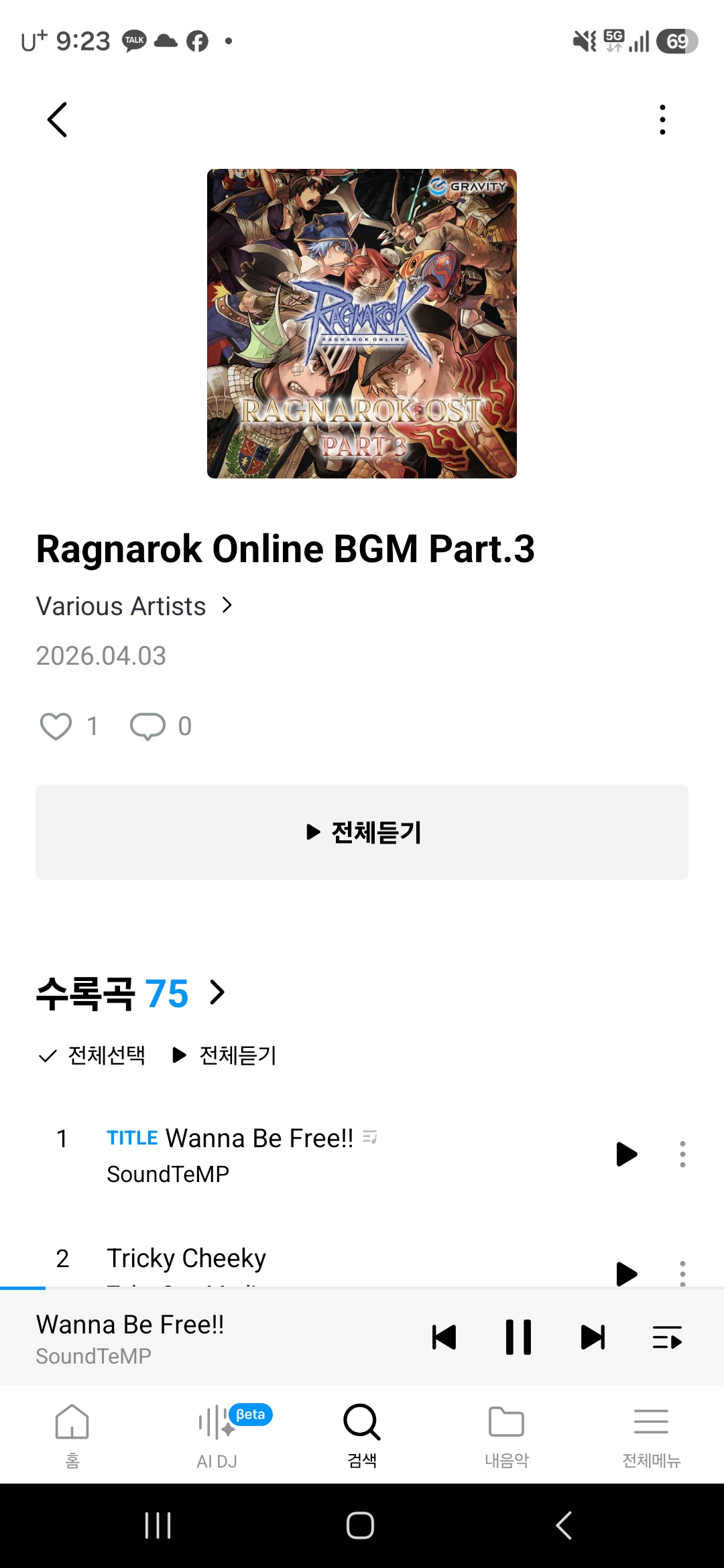Open mini player via Wanna Be Free!! title
This screenshot has width=724, height=1568.
click(130, 1324)
